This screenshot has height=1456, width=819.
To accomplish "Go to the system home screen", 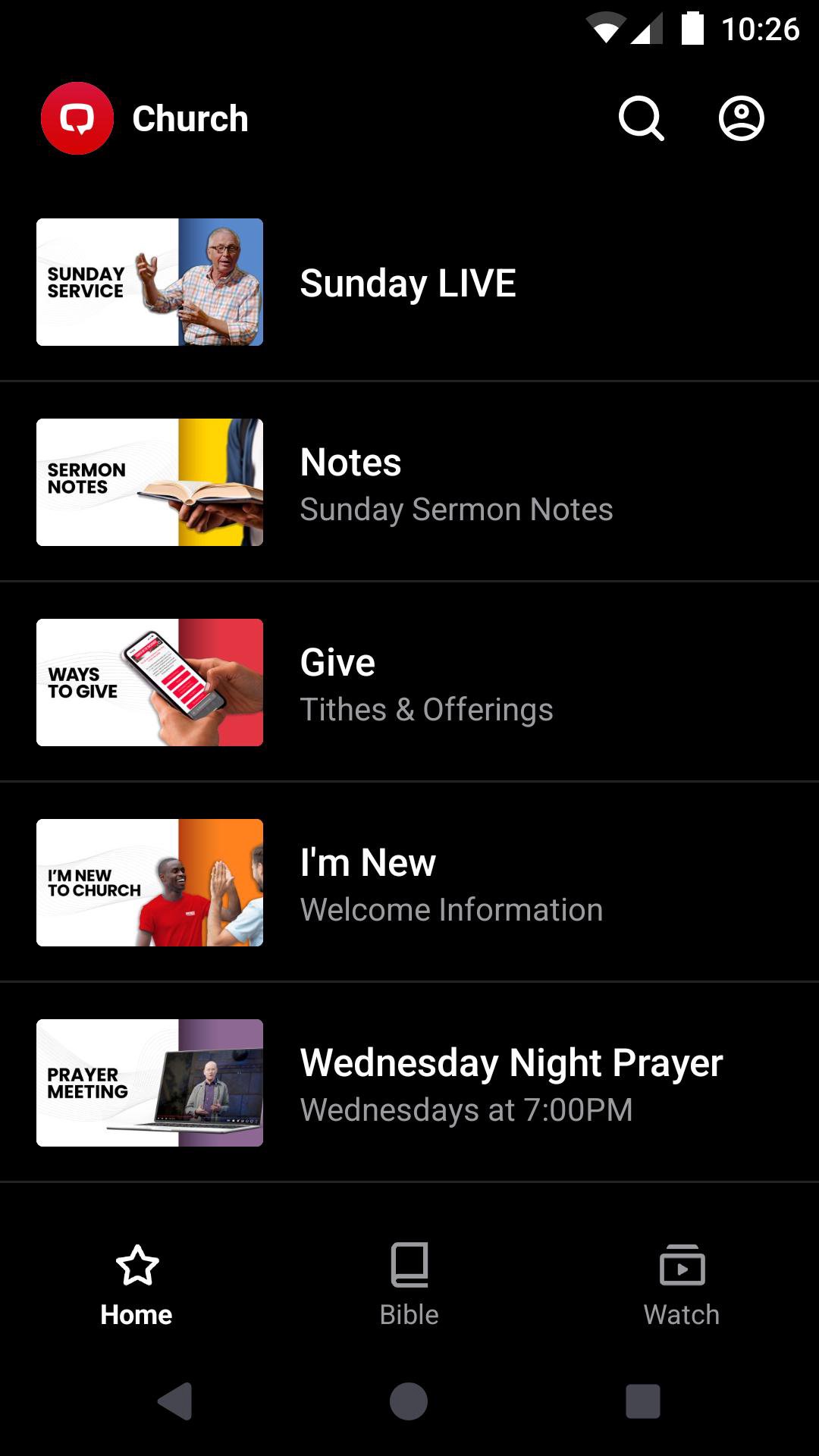I will point(409,1401).
